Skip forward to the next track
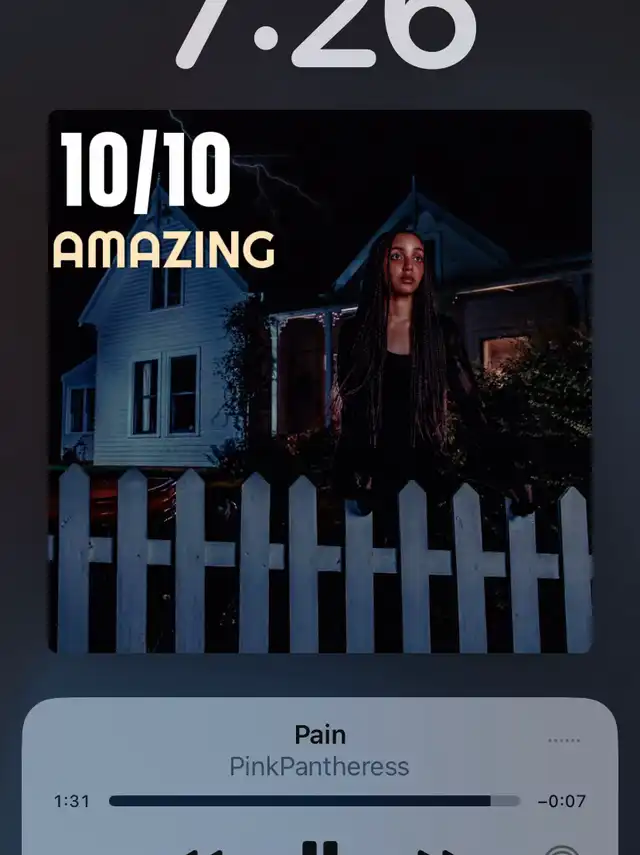This screenshot has height=855, width=640. [x=436, y=851]
